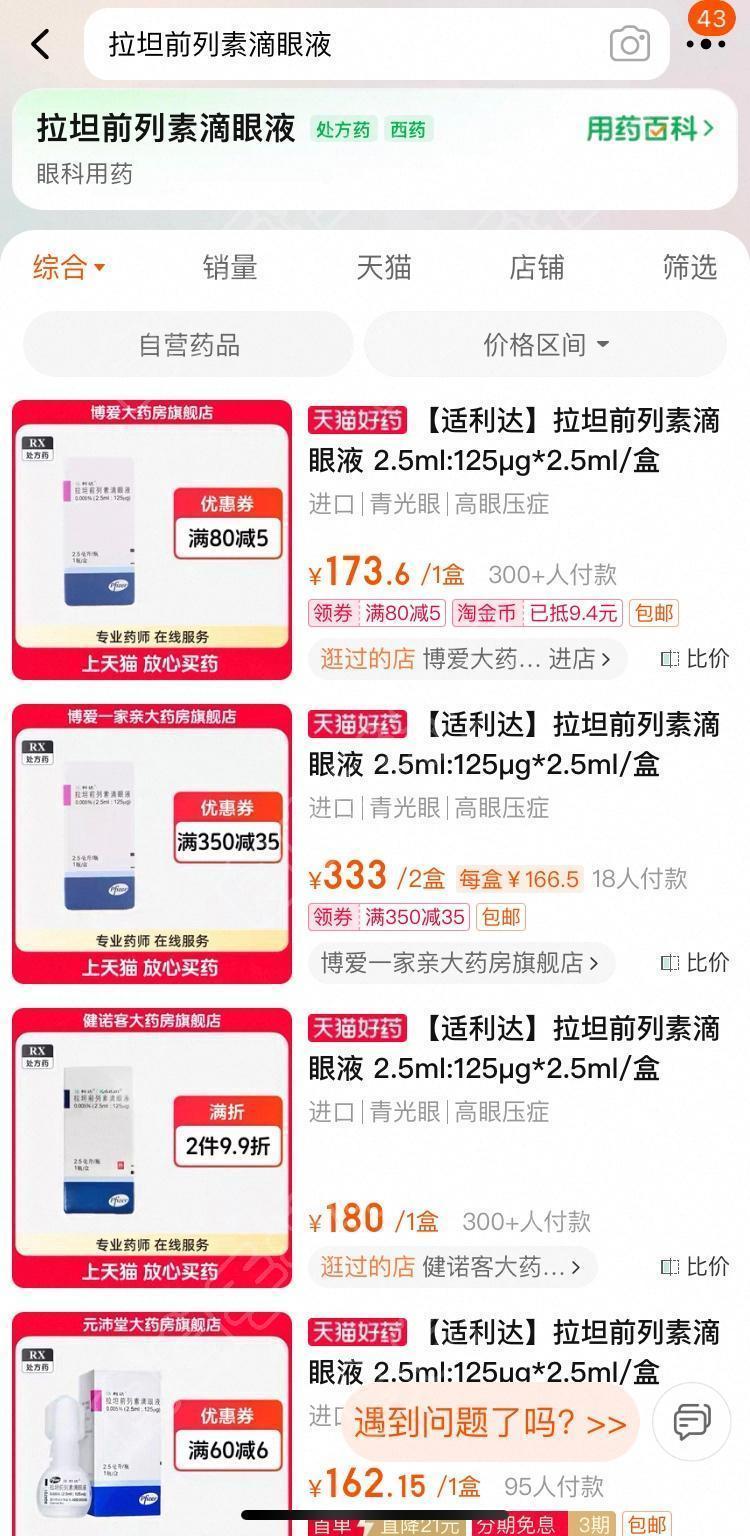The height and width of the screenshot is (1536, 750).
Task: Switch to the 天猫 tab
Action: pos(384,267)
